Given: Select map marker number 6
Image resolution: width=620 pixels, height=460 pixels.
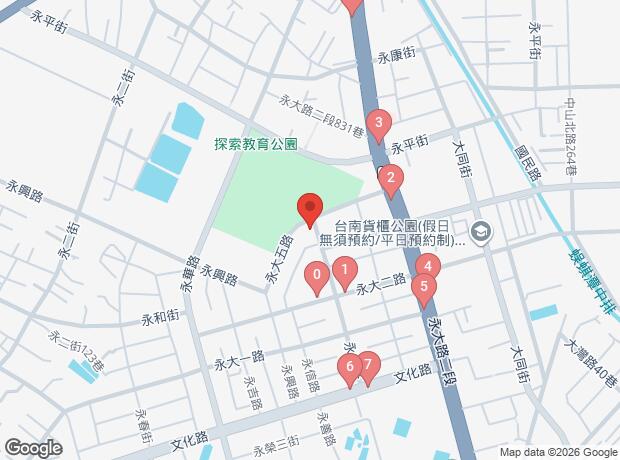Looking at the screenshot, I should pos(350,367).
